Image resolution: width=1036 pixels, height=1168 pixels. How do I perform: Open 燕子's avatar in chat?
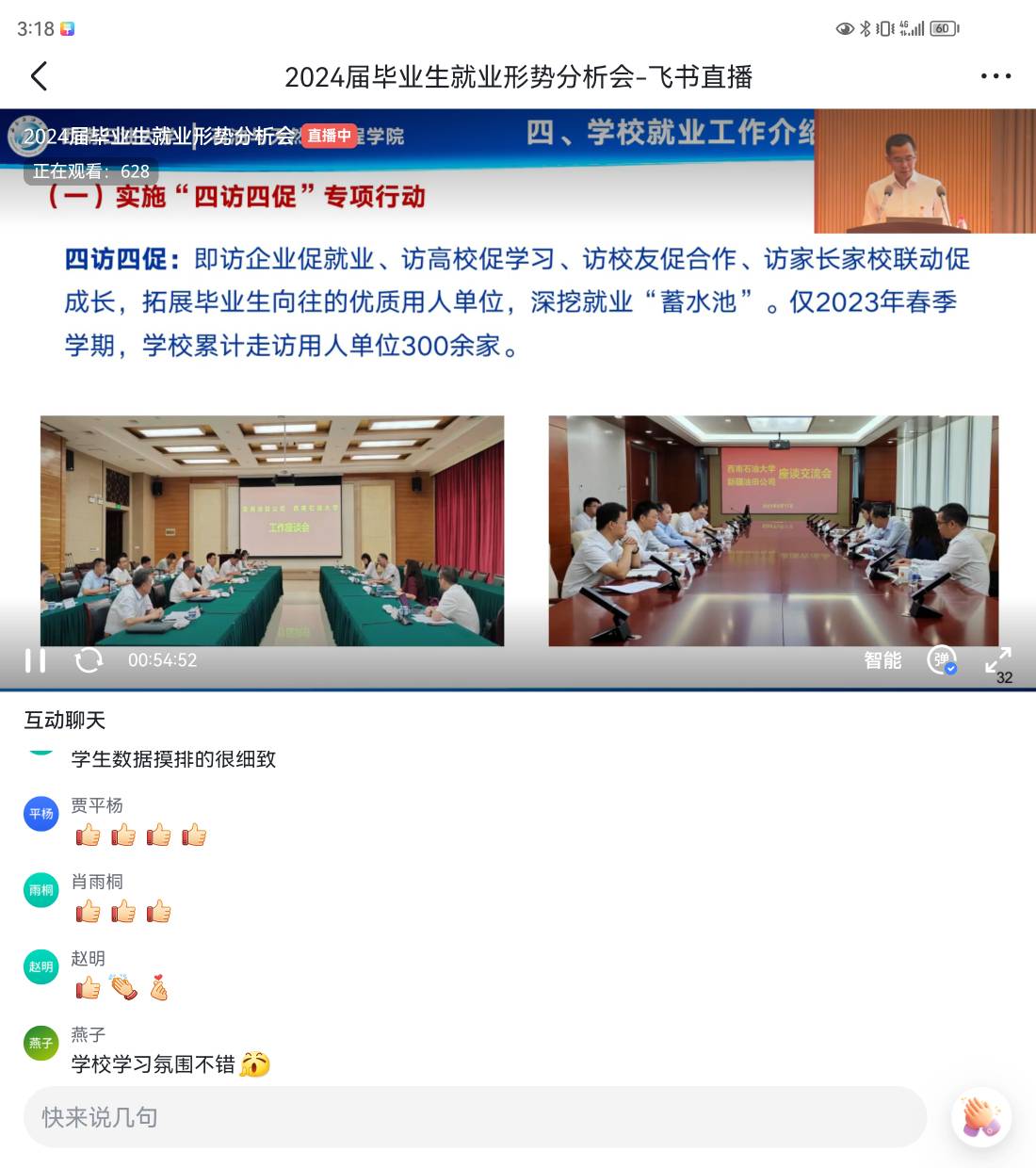(x=41, y=1043)
